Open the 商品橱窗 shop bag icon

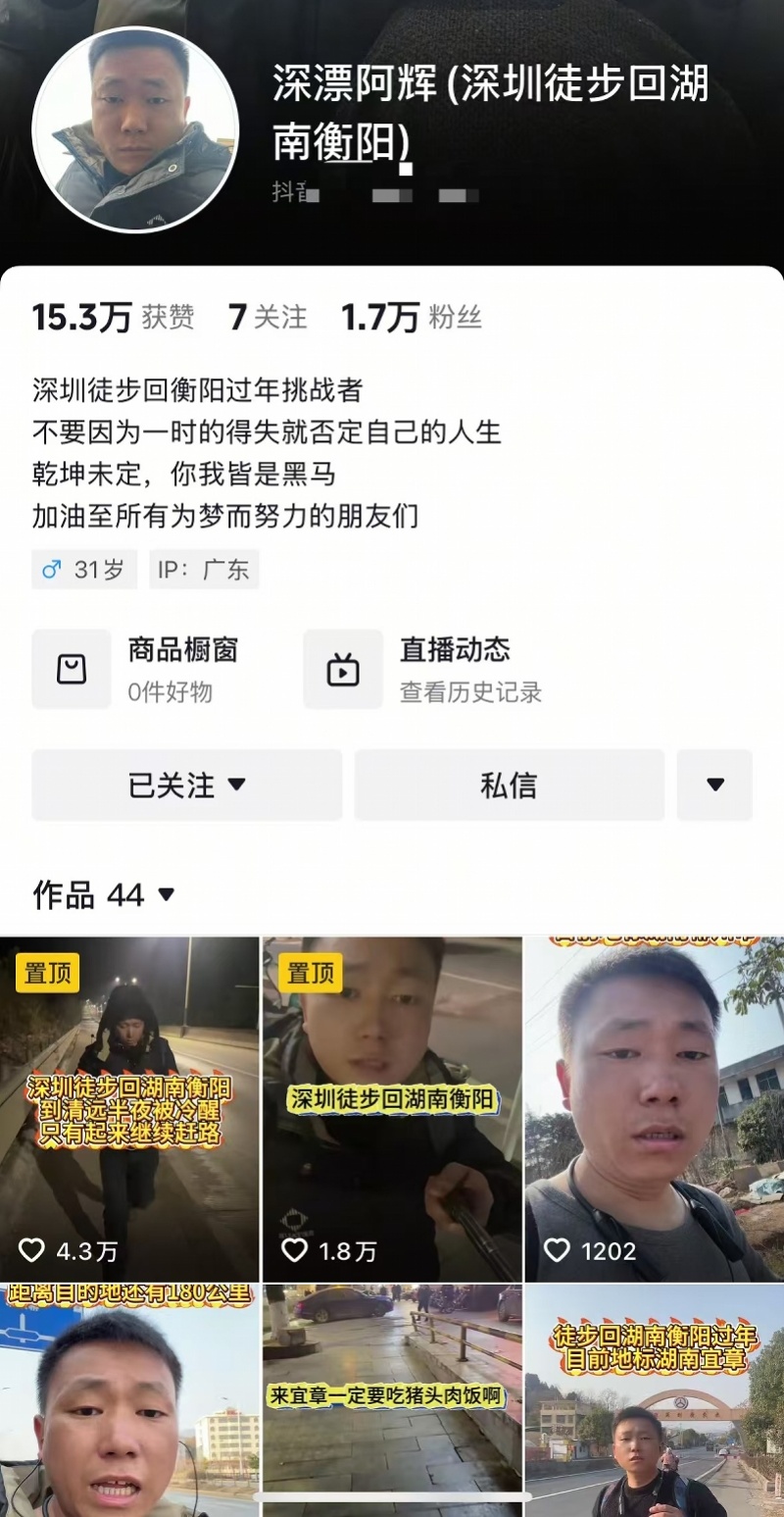(x=72, y=670)
